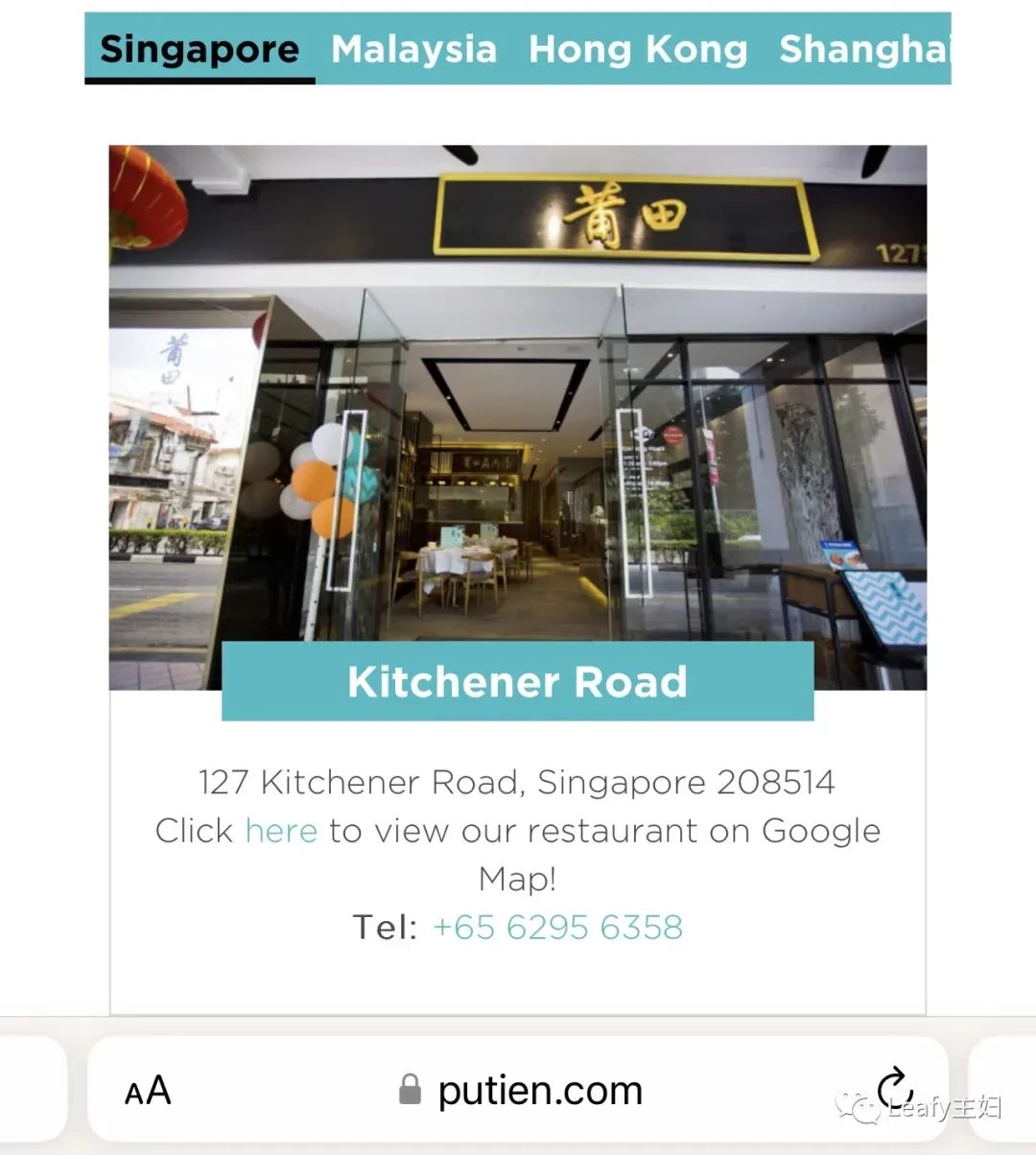Open the Google Map 'here' link

281,831
